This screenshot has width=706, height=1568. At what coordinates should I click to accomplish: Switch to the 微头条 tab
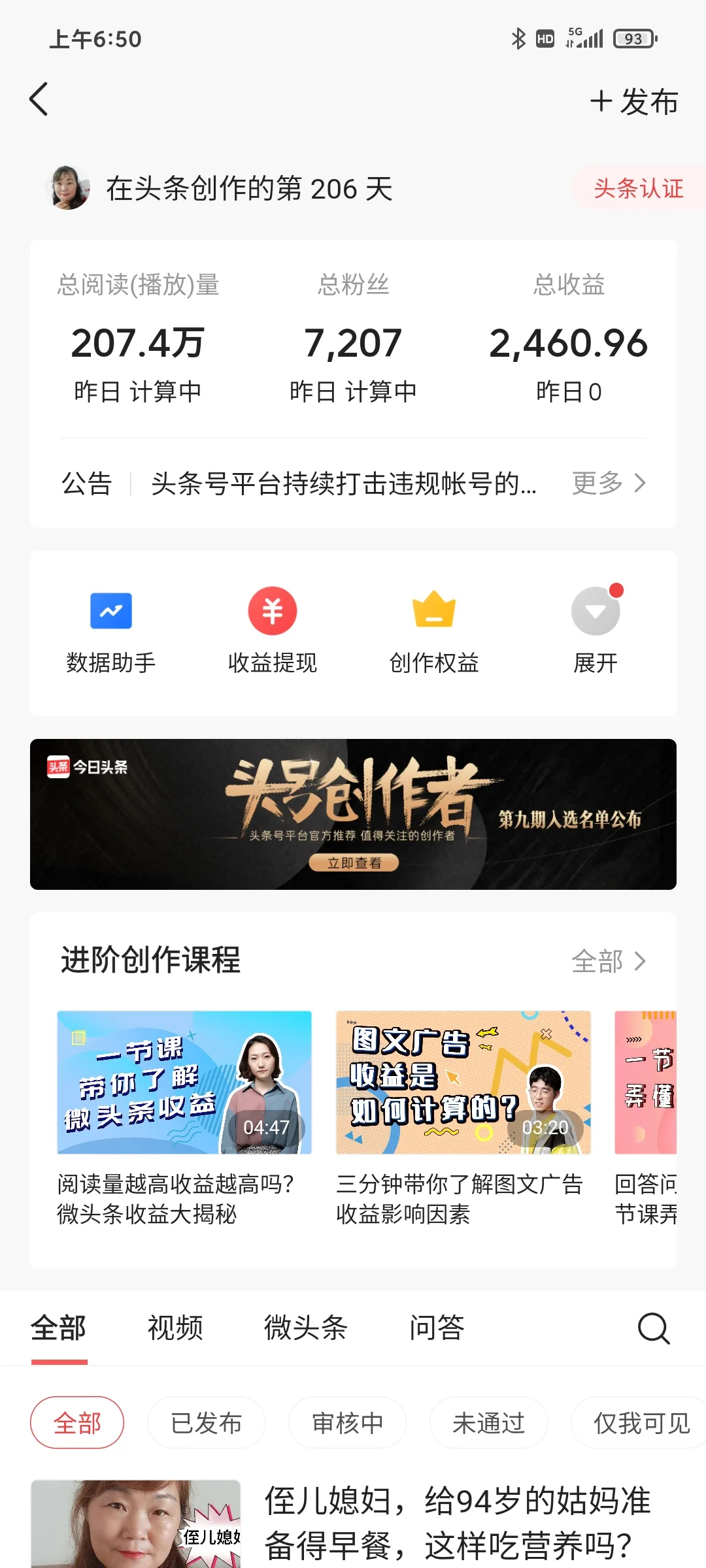[x=305, y=1328]
